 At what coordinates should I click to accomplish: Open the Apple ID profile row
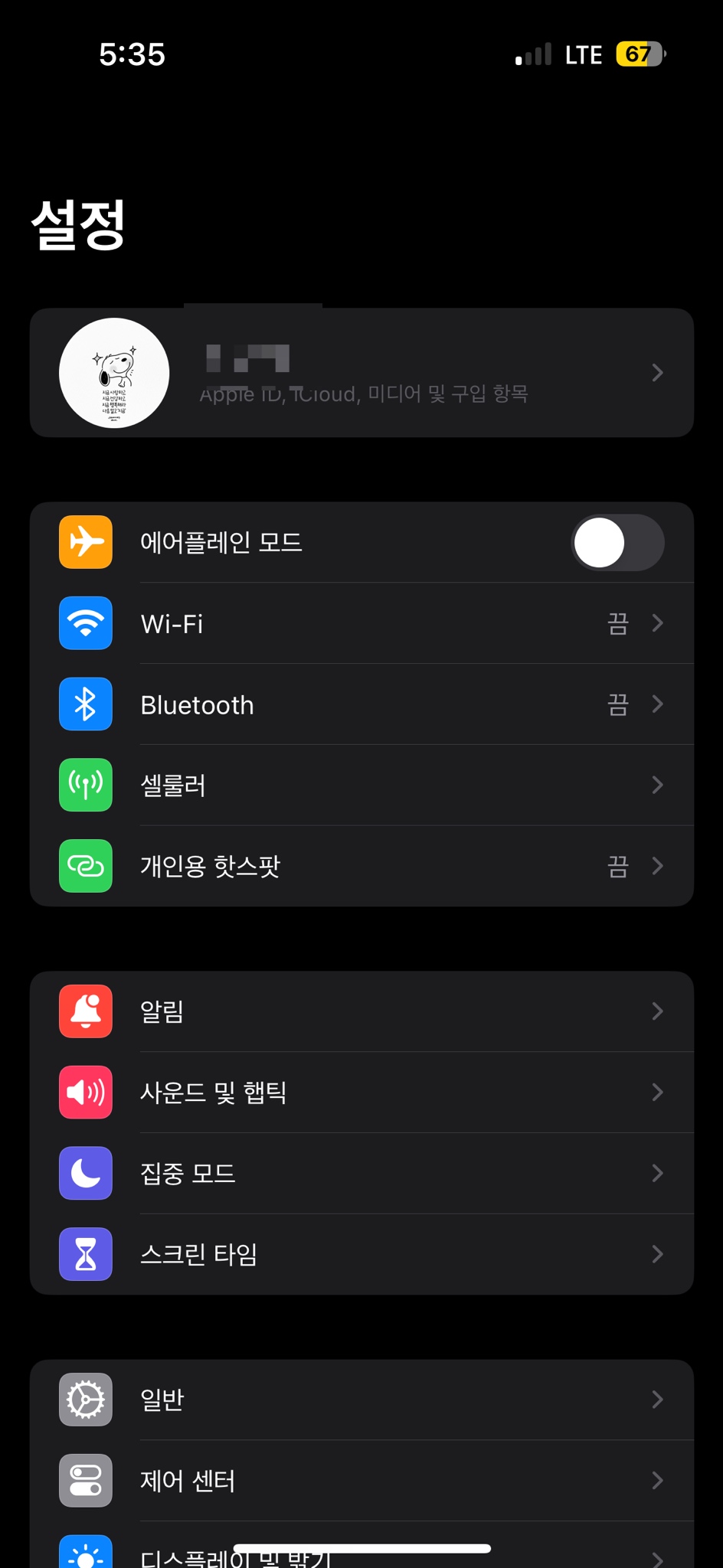coord(361,374)
